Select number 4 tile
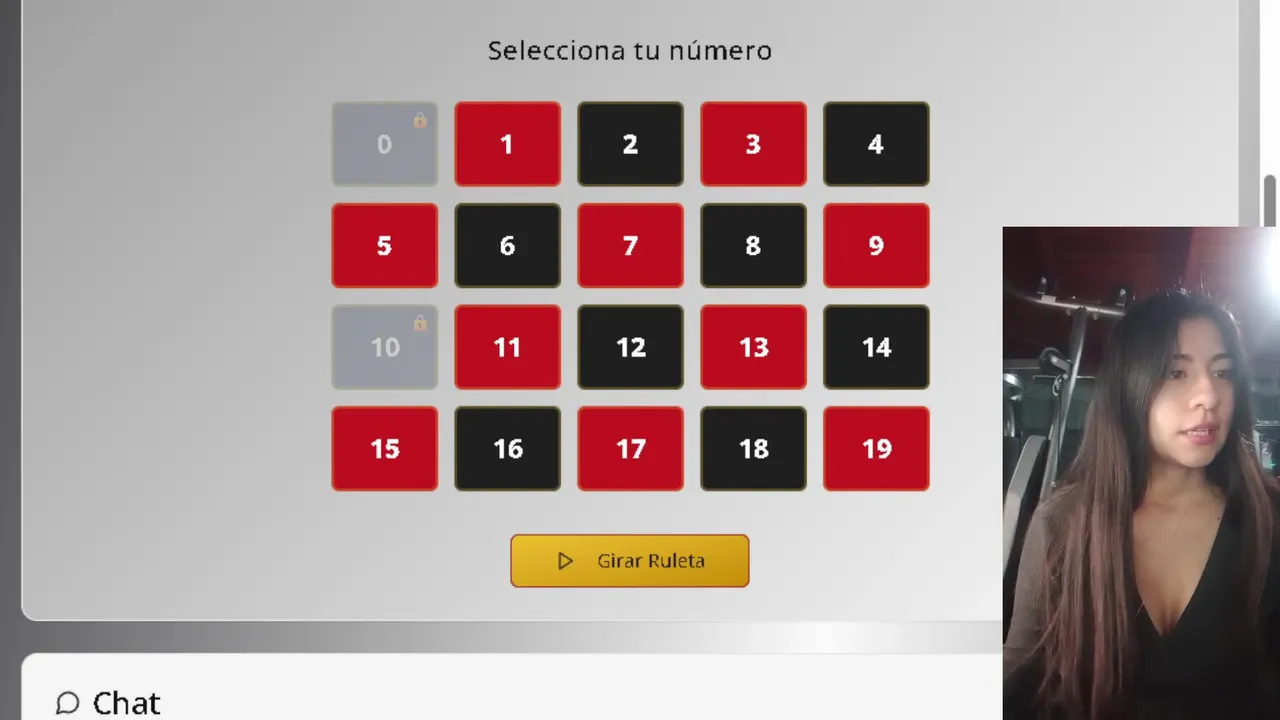The height and width of the screenshot is (720, 1280). (876, 144)
